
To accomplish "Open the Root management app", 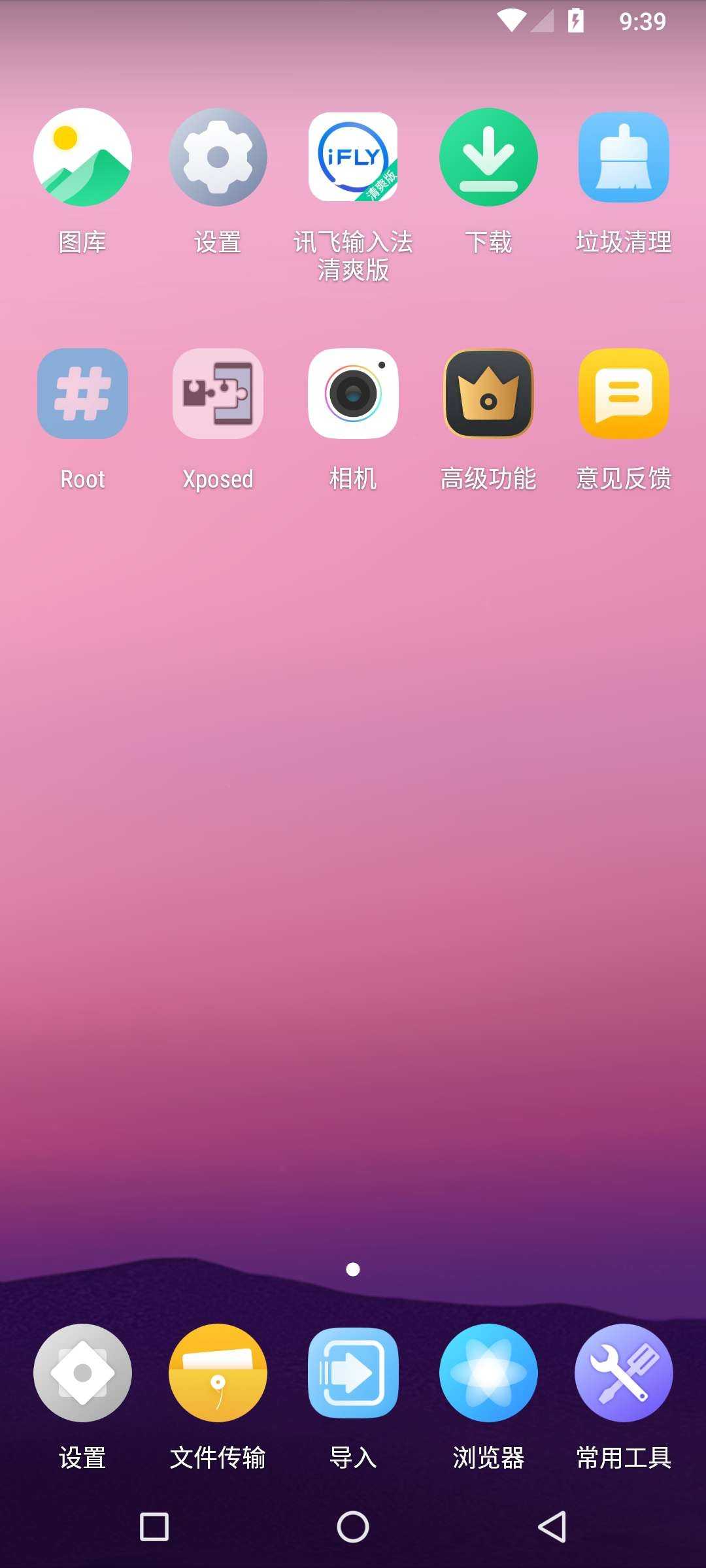I will 82,394.
